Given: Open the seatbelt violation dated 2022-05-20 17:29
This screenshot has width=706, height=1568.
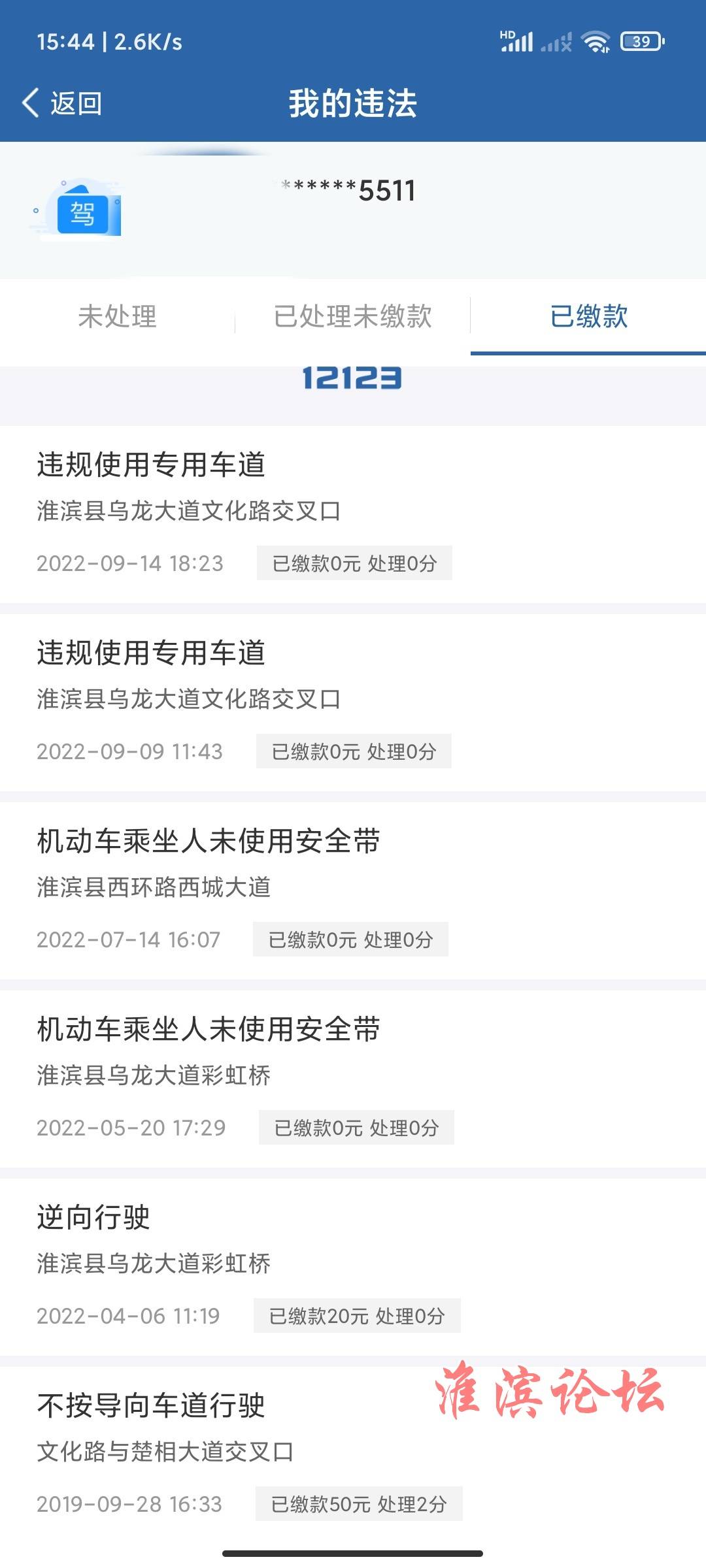Looking at the screenshot, I should (353, 1079).
